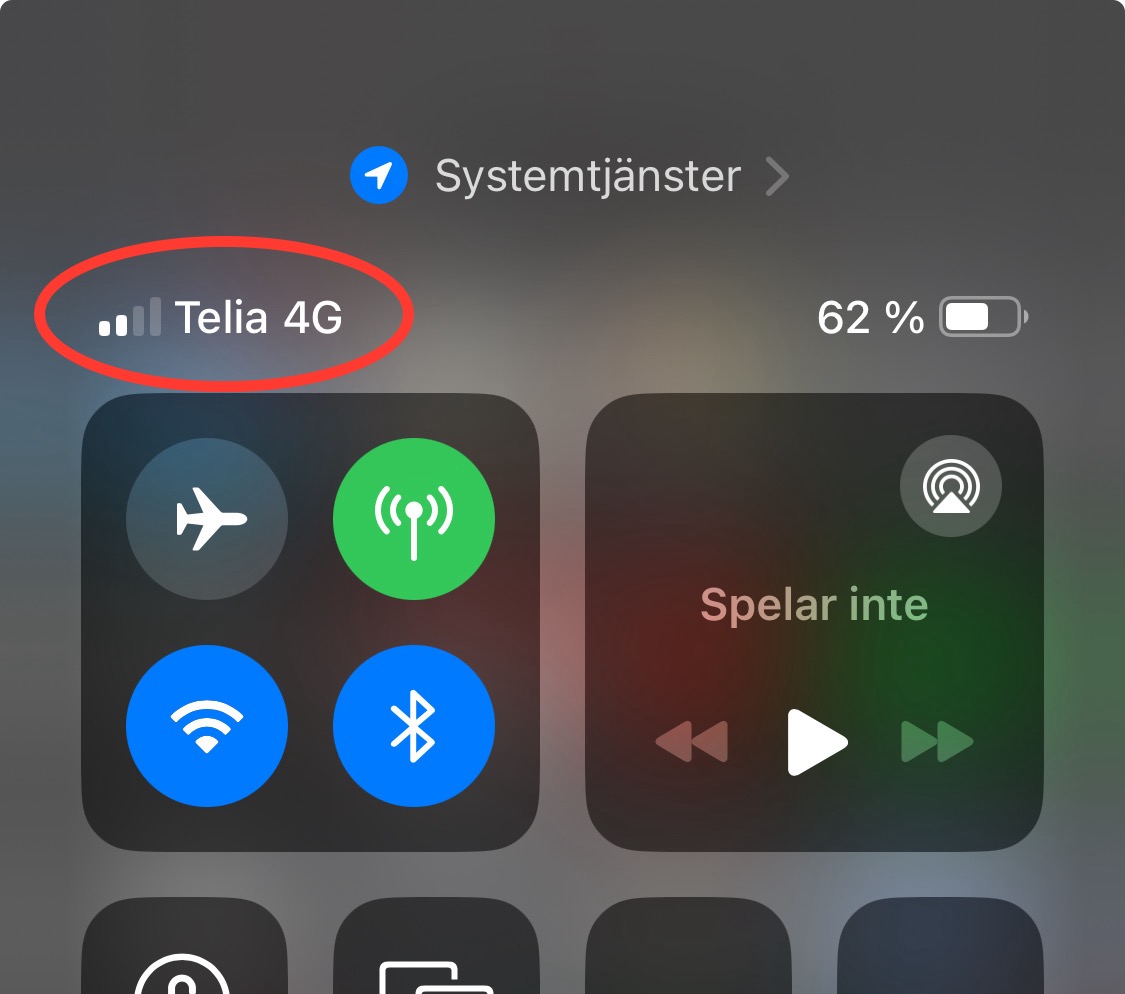The height and width of the screenshot is (994, 1125).
Task: Skip ahead with the fast-forward button
Action: click(937, 742)
